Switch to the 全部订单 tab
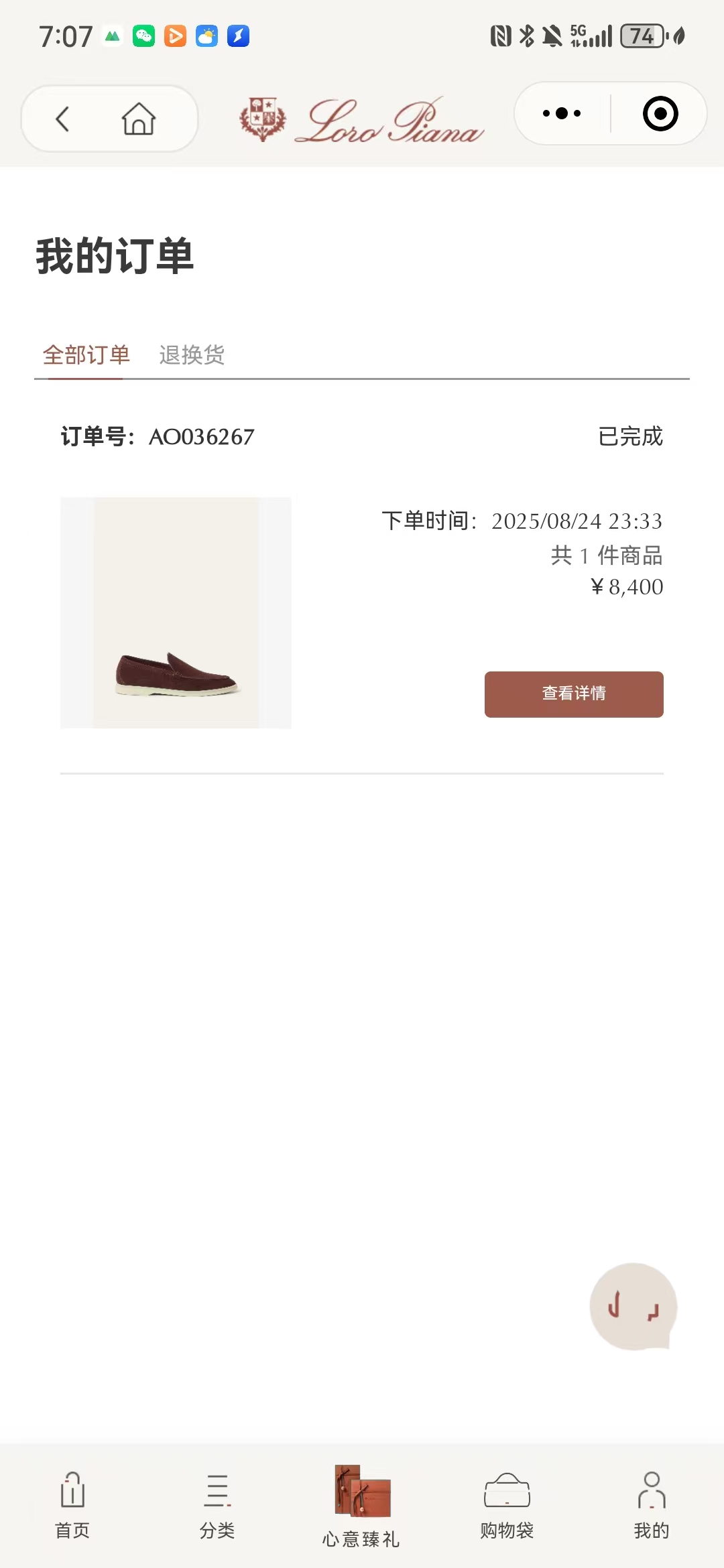Screen dimensions: 724x1568 pyautogui.click(x=86, y=355)
